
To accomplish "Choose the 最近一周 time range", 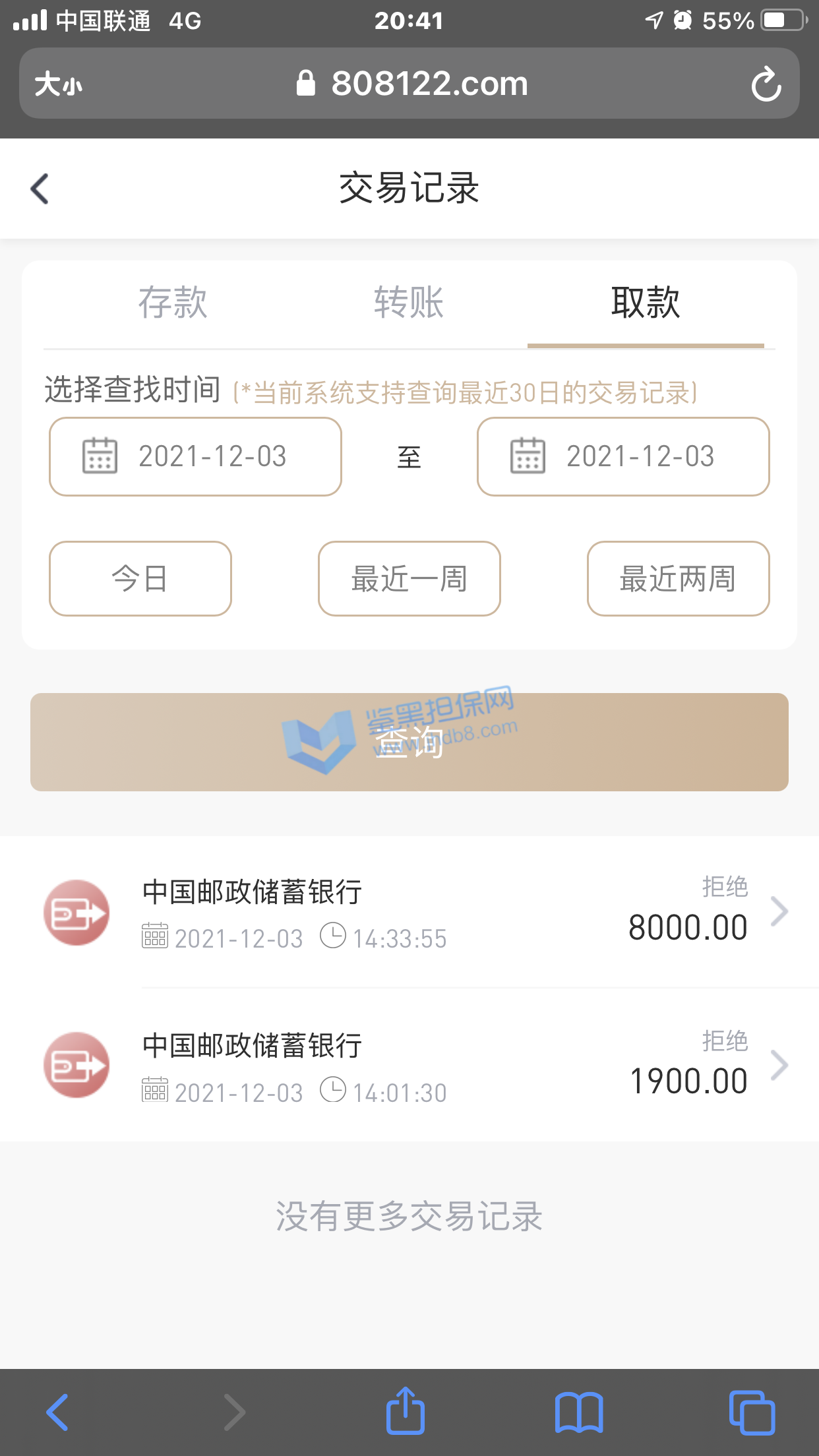I will click(409, 579).
